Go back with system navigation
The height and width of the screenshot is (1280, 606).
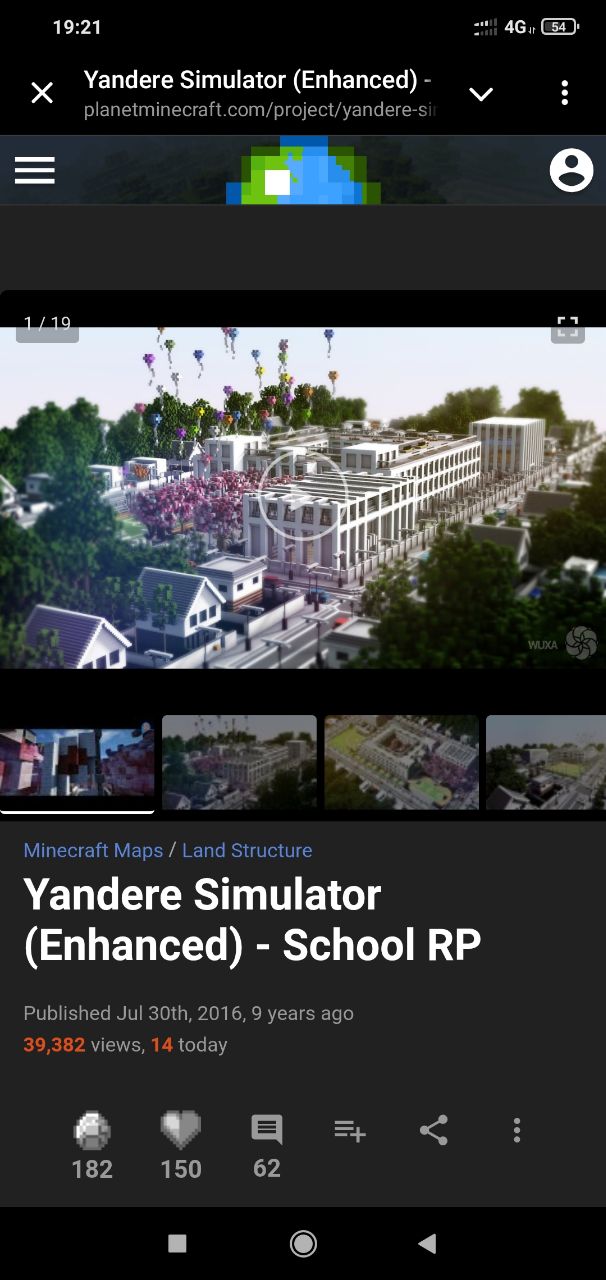[x=427, y=1243]
